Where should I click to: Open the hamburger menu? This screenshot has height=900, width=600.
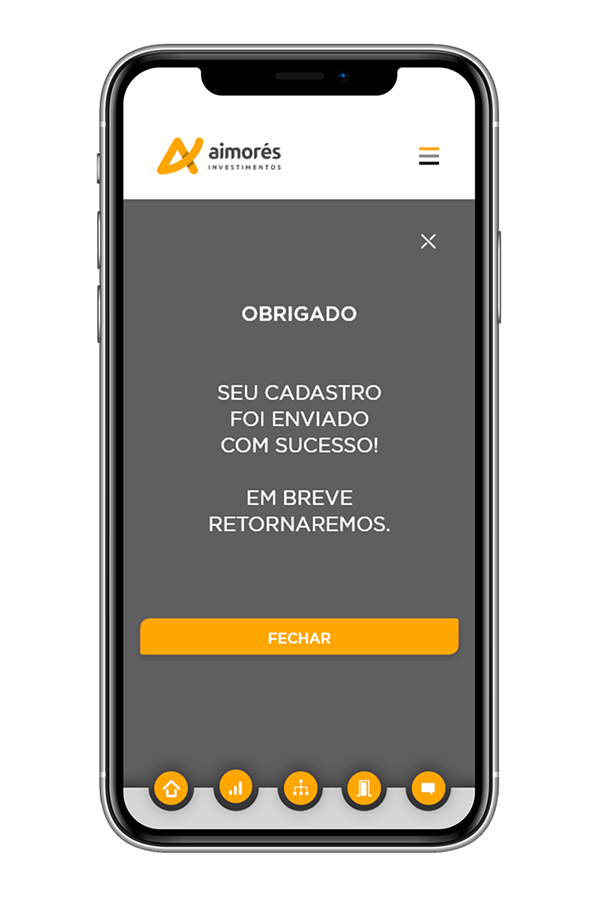[429, 156]
